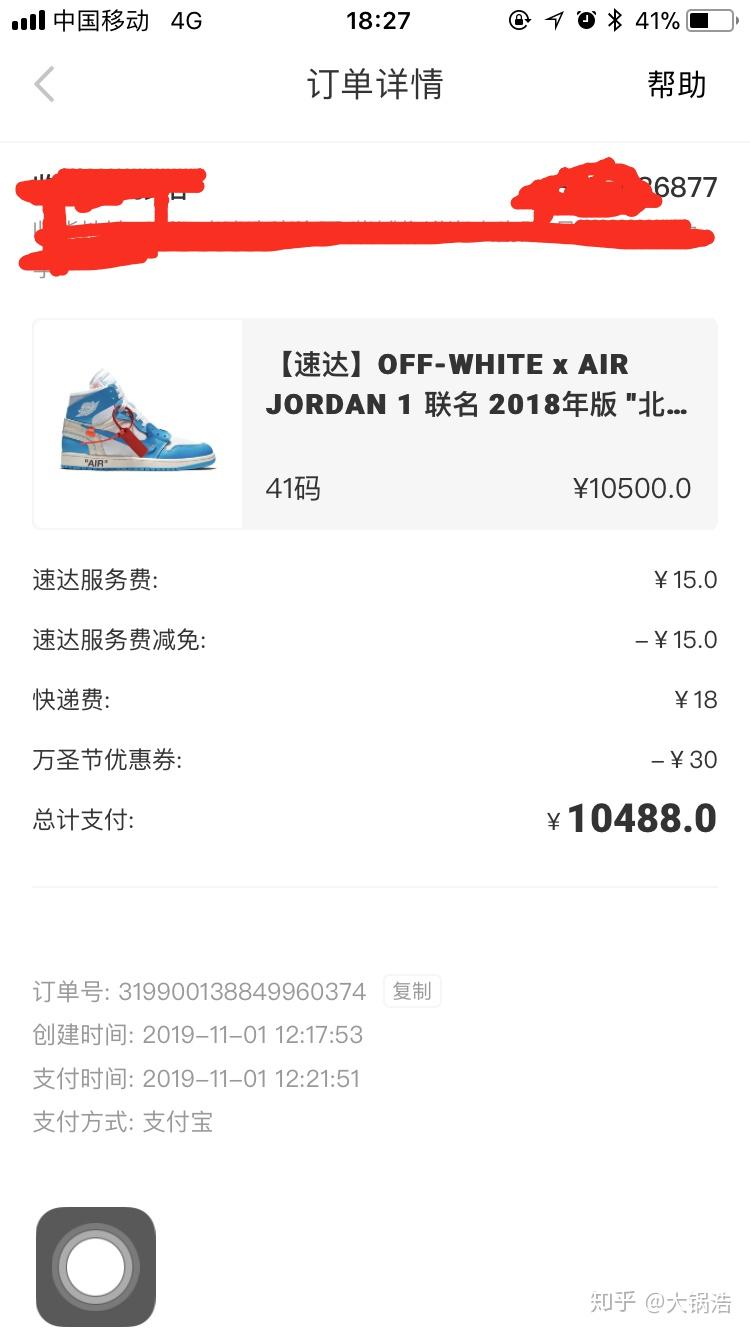
Task: Go back from the order details page
Action: point(44,85)
